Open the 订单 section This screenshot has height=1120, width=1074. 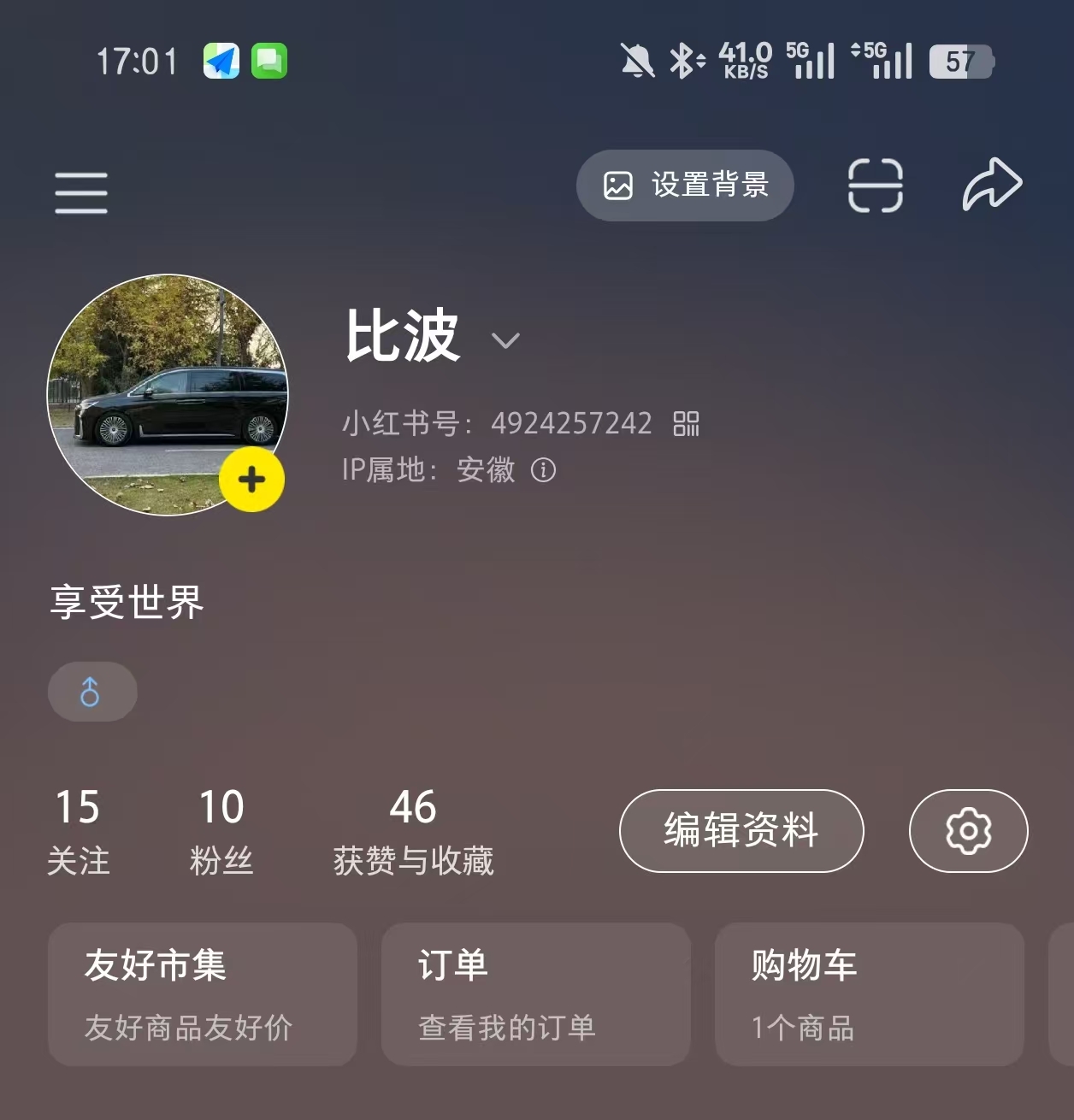pos(535,994)
